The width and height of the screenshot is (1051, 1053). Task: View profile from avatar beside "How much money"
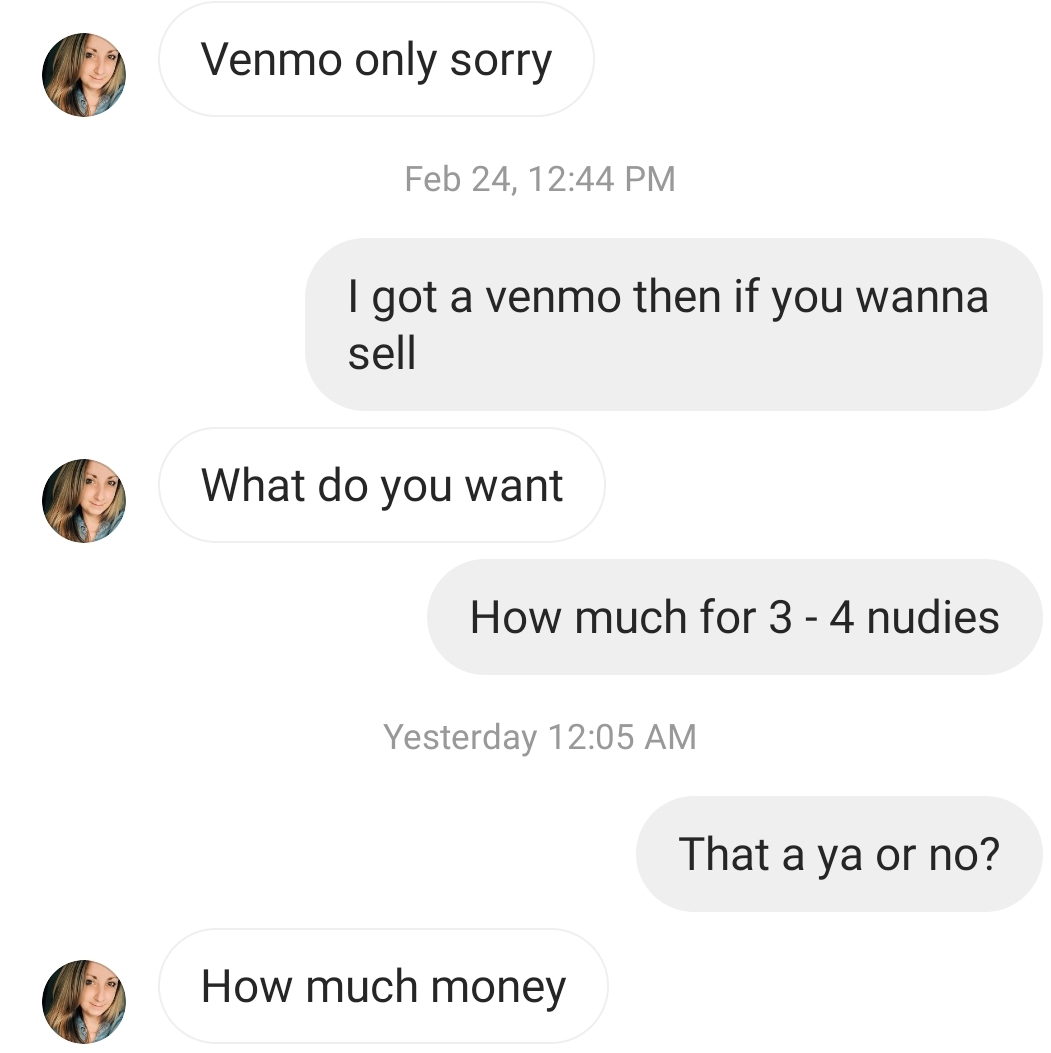tap(84, 1001)
